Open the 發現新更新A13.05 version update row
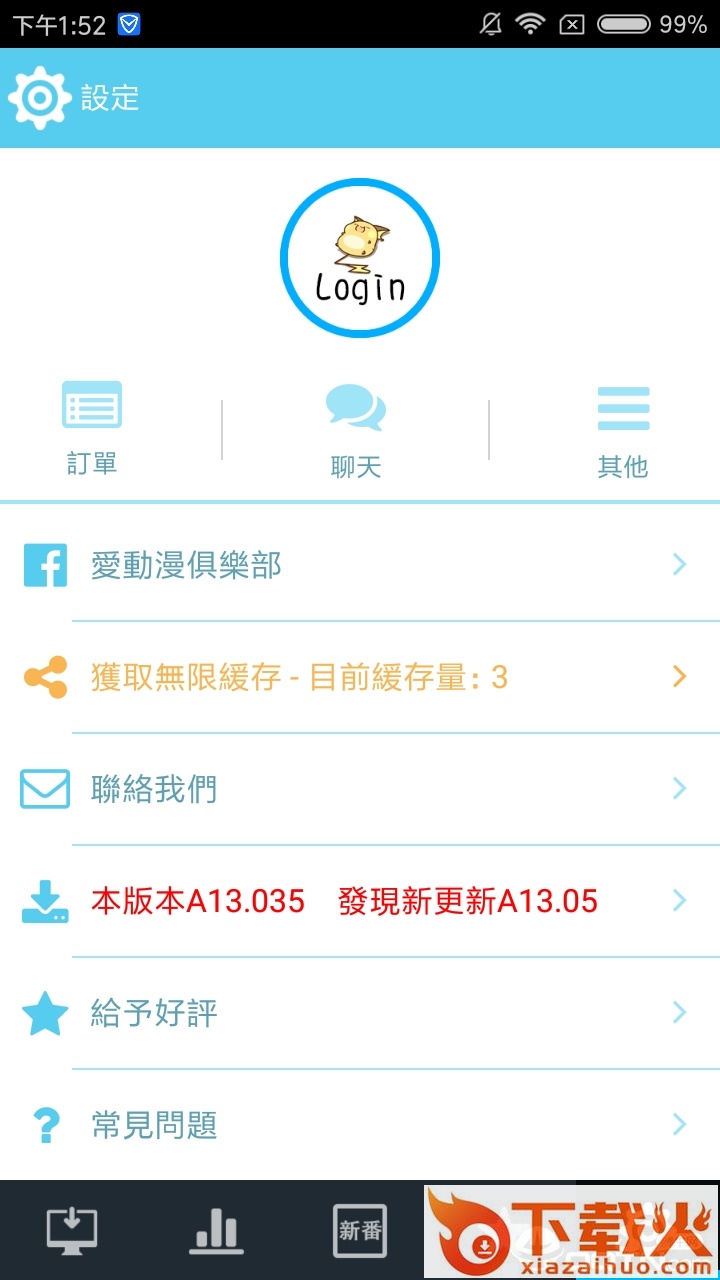This screenshot has width=720, height=1280. pos(360,902)
